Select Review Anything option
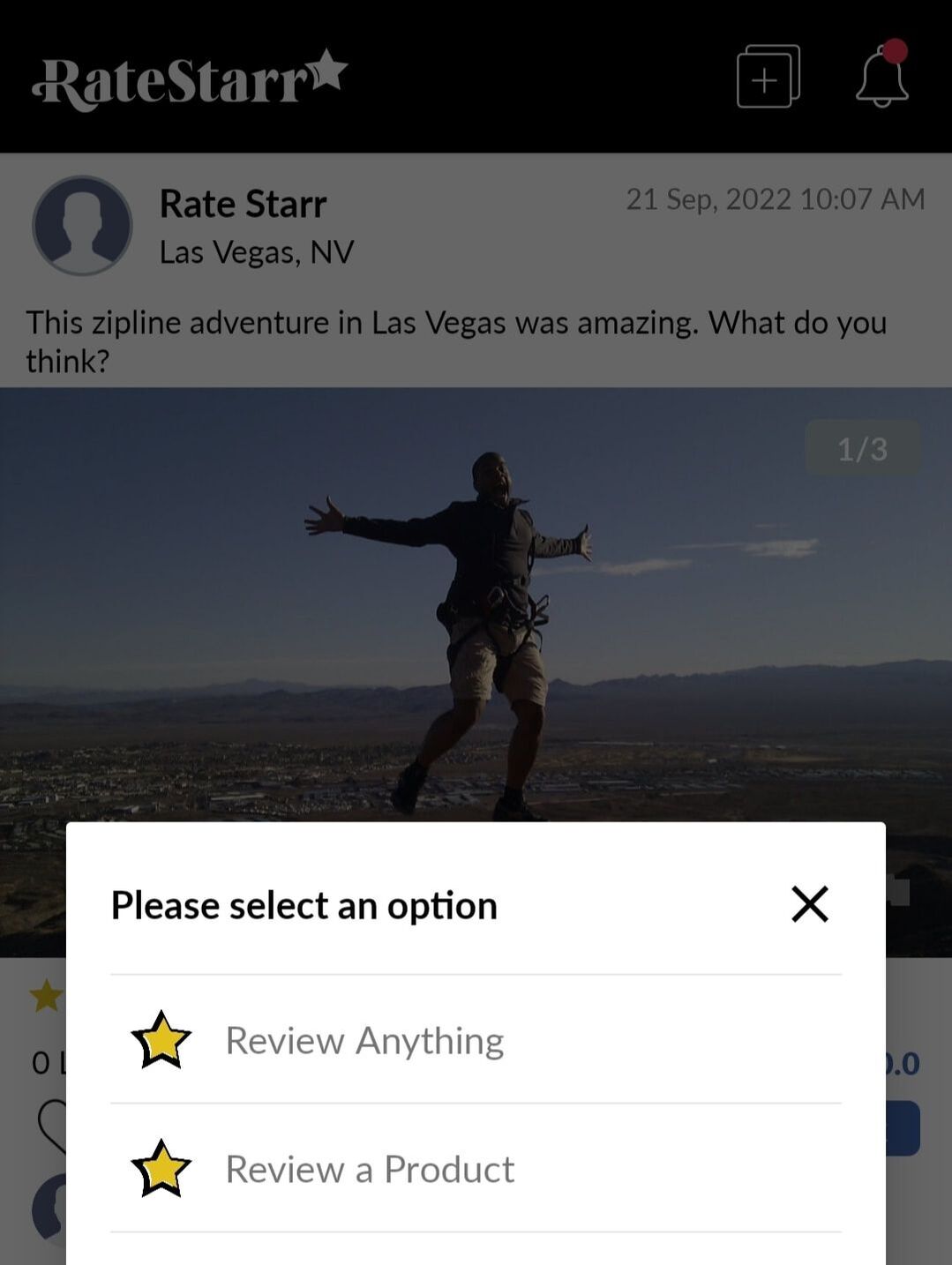 click(364, 1040)
